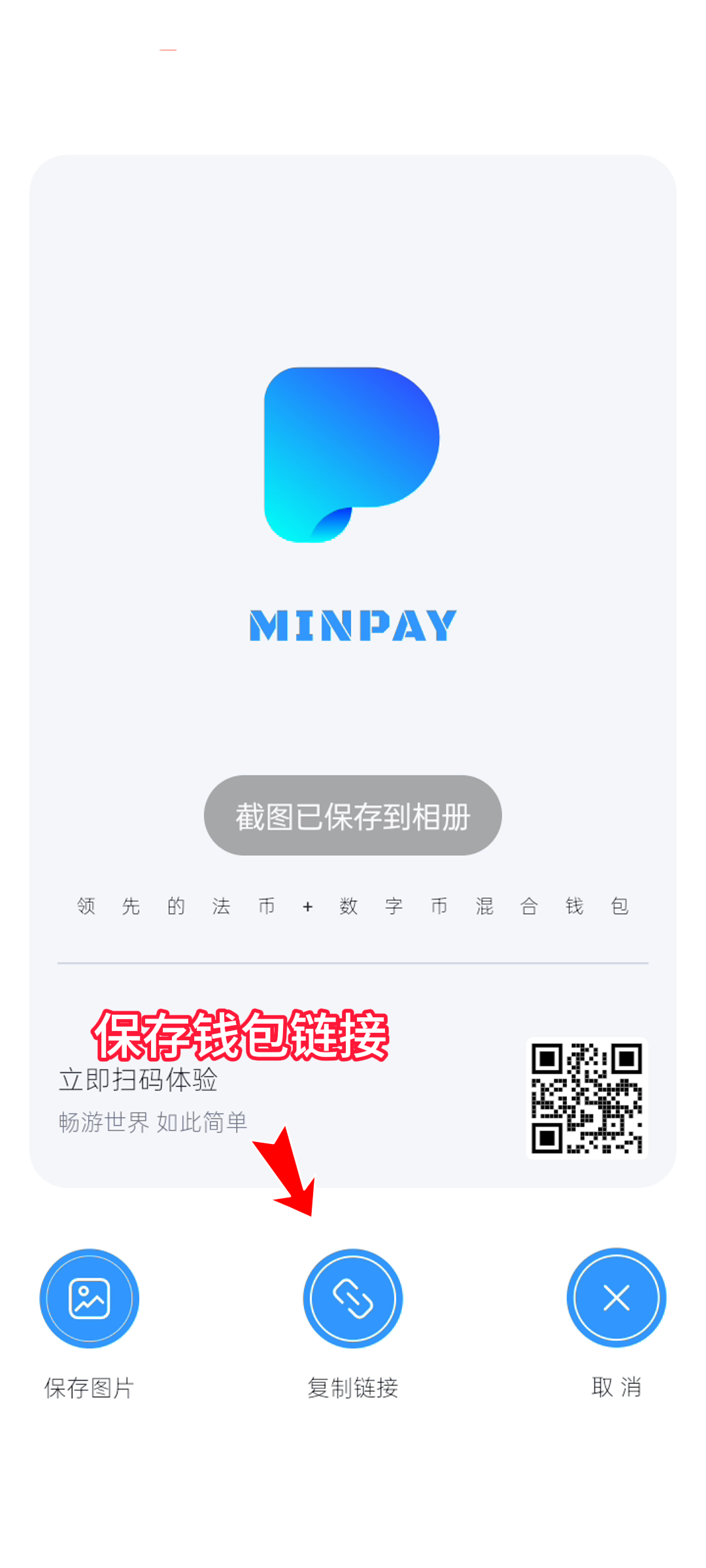Cancel sharing with the 取消 button
The width and height of the screenshot is (706, 1568).
click(616, 1298)
